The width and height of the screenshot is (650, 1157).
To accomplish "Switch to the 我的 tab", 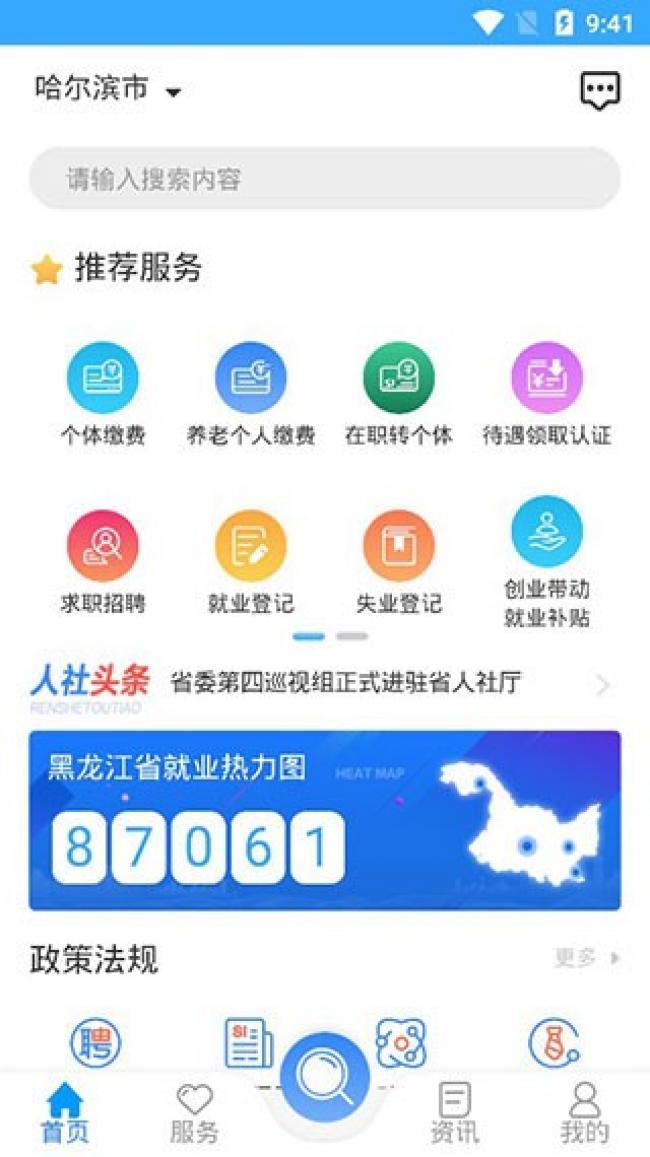I will [x=585, y=1113].
